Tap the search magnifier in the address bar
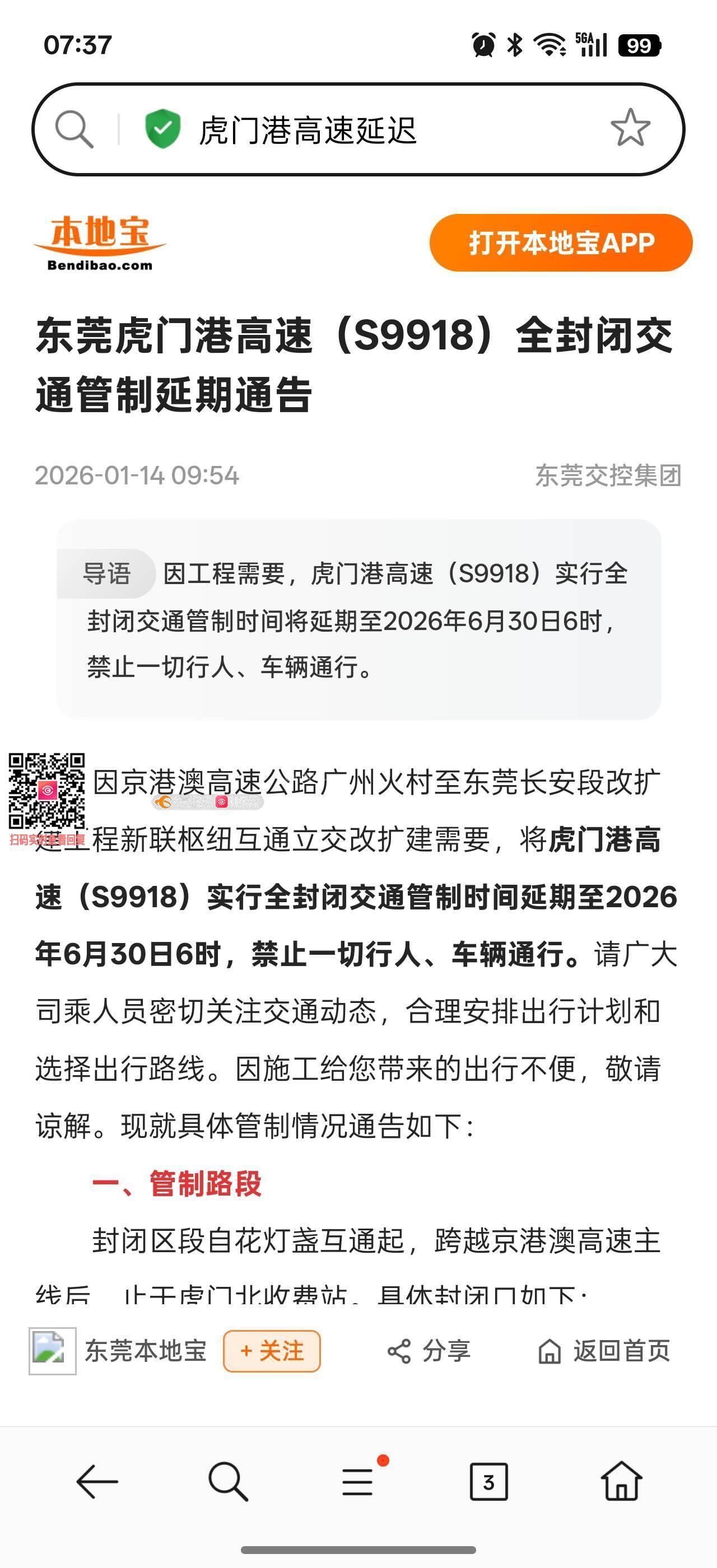 click(75, 129)
